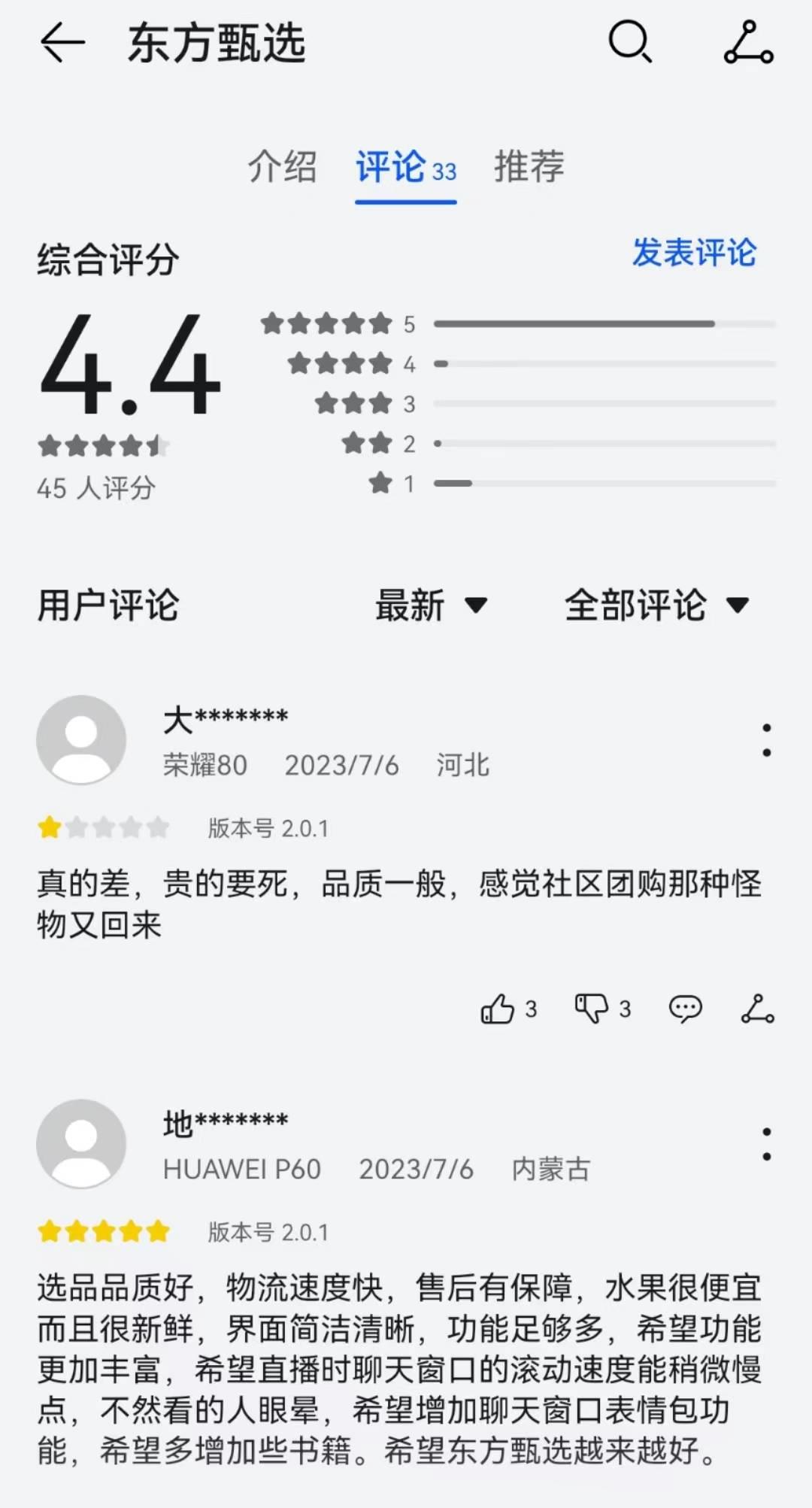Give a thumbs up to the first review
812x1508 pixels.
pos(498,1008)
